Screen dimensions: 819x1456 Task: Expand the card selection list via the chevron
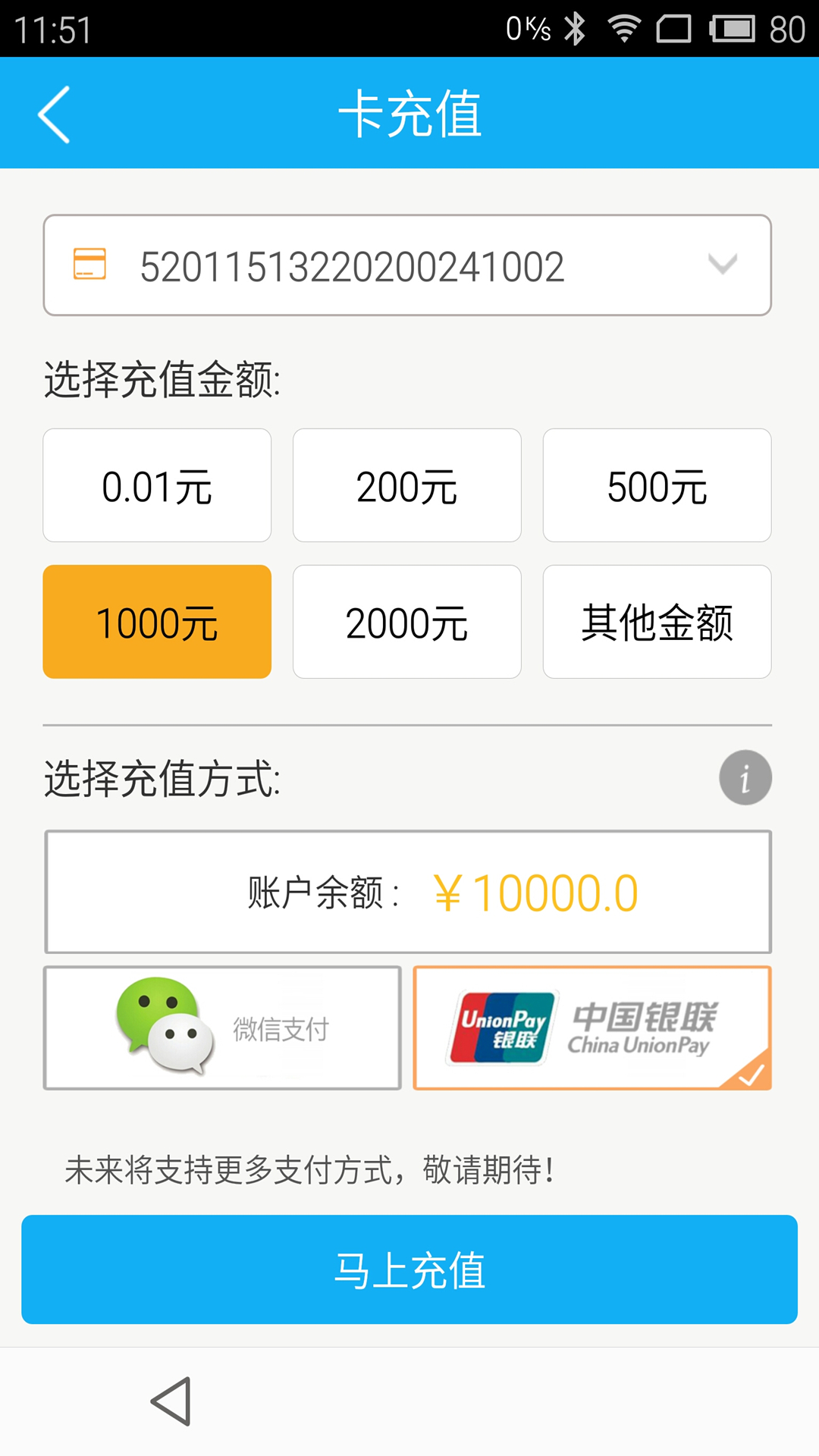pos(721,264)
